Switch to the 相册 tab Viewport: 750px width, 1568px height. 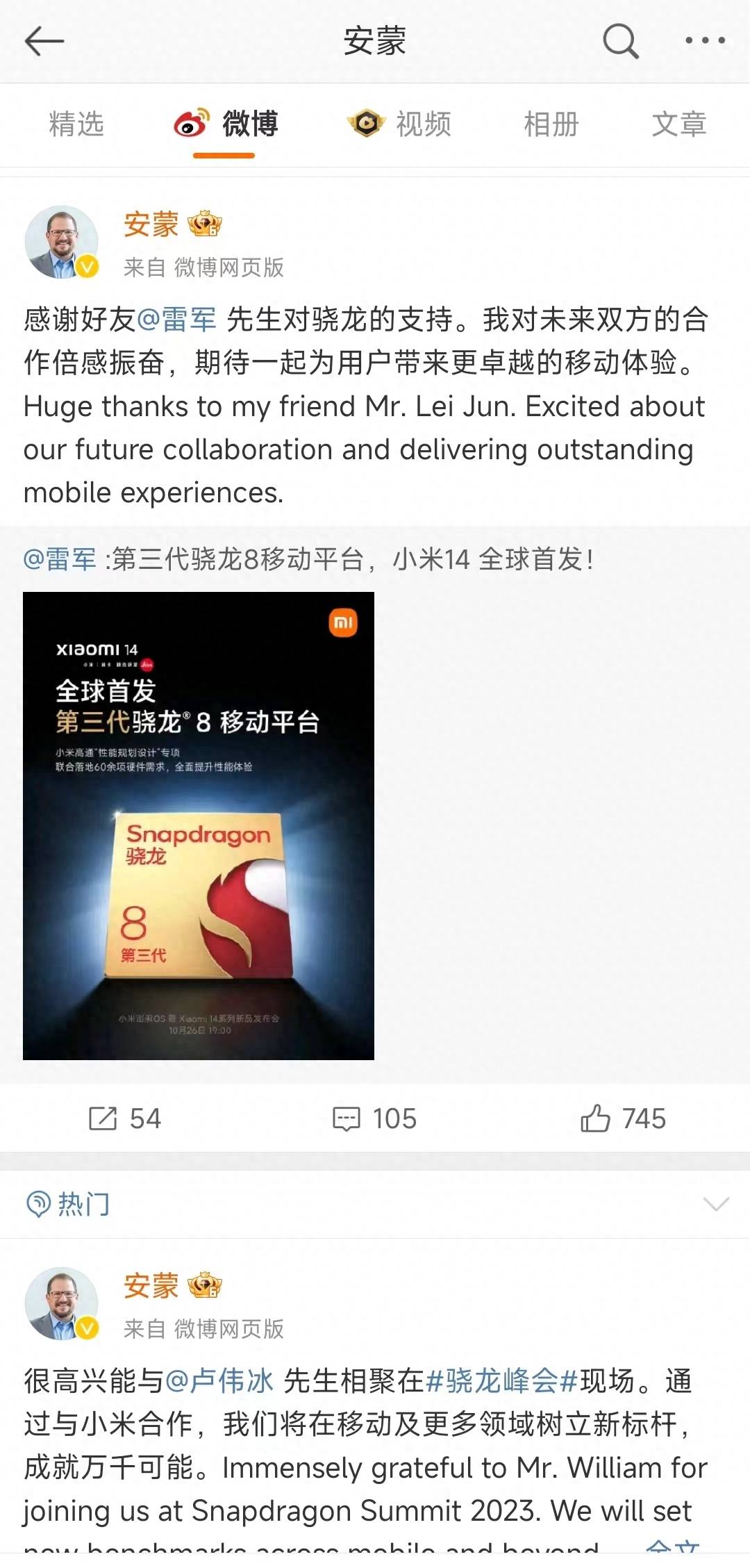(x=551, y=125)
